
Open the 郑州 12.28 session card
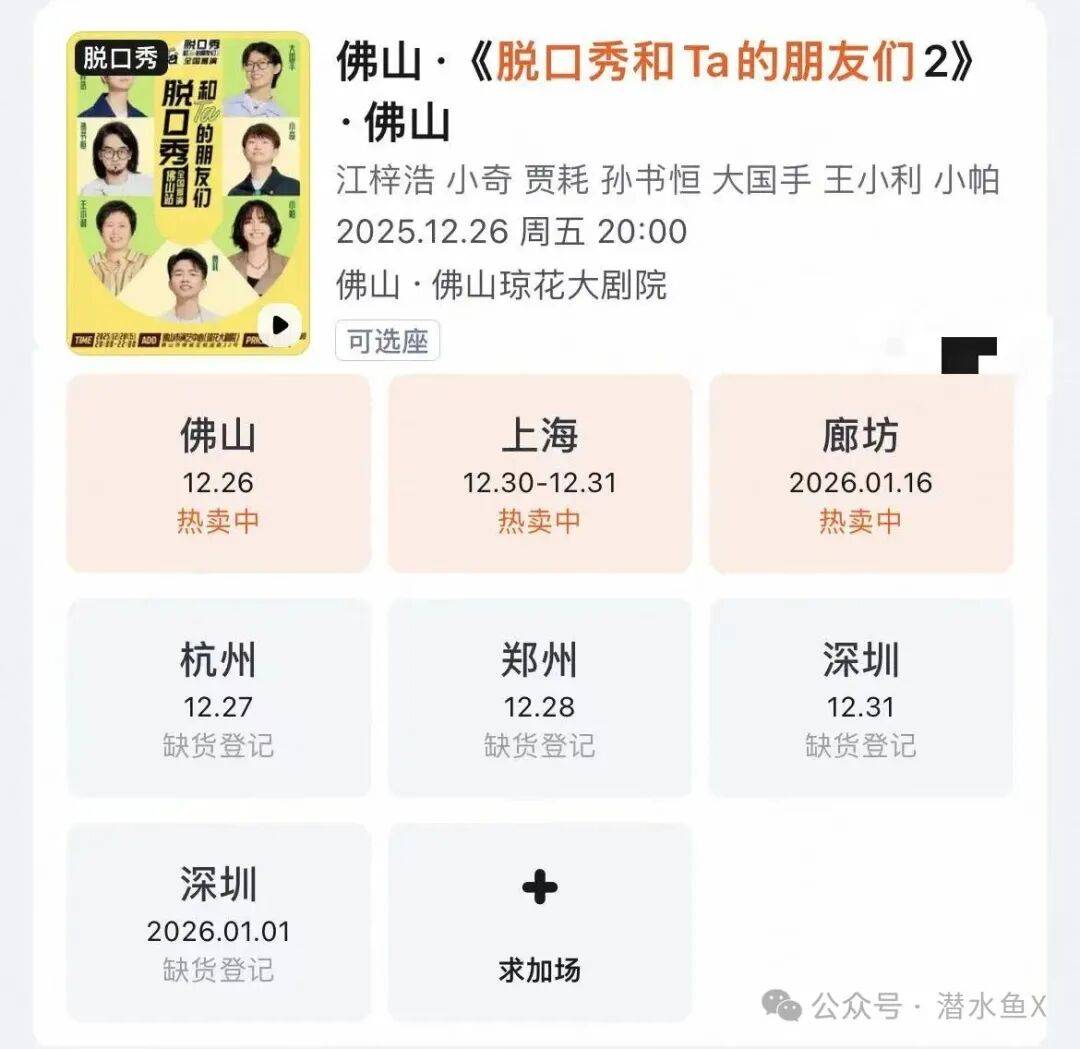539,698
